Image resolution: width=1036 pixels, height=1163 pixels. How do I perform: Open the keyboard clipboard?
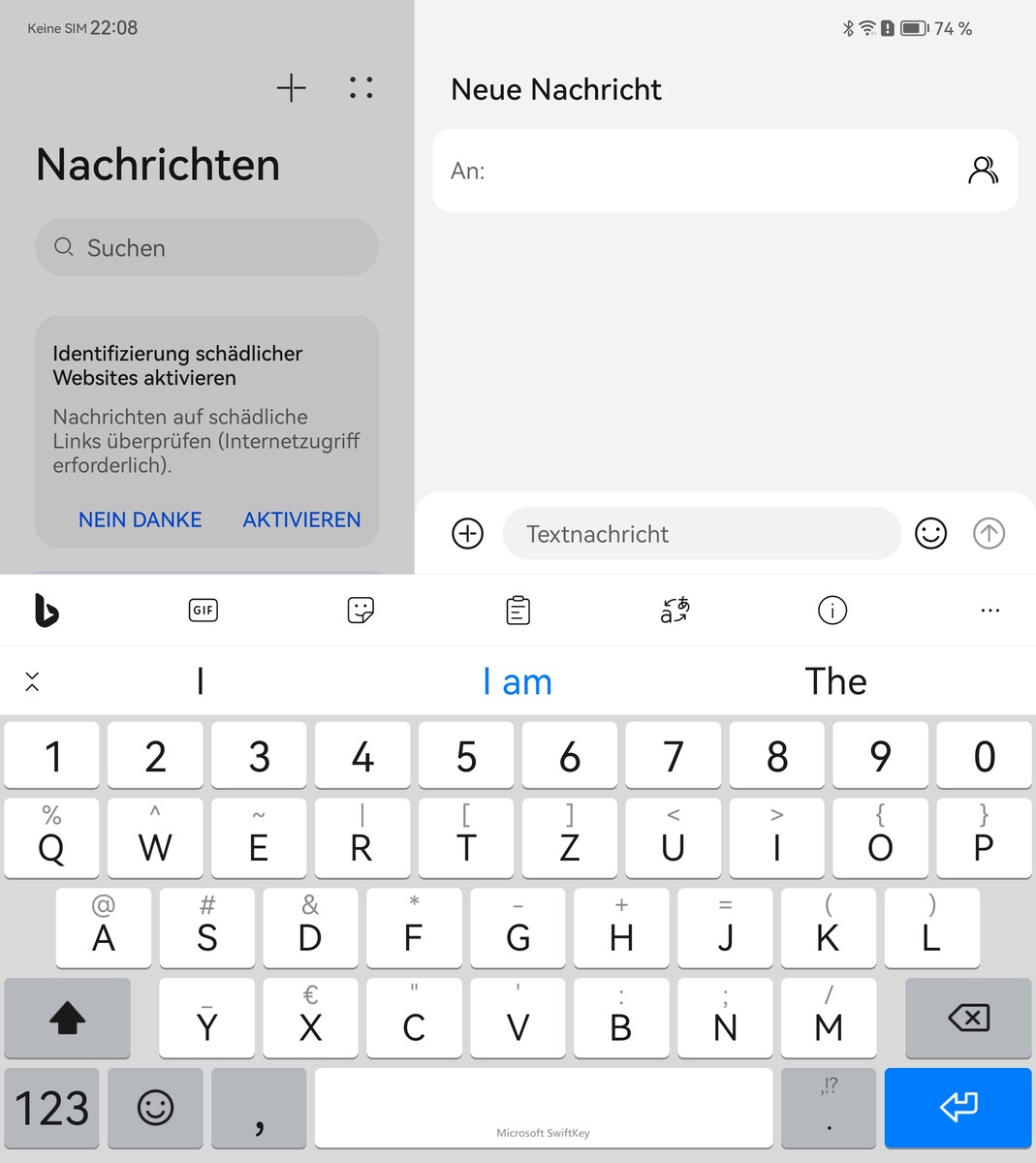click(x=518, y=611)
